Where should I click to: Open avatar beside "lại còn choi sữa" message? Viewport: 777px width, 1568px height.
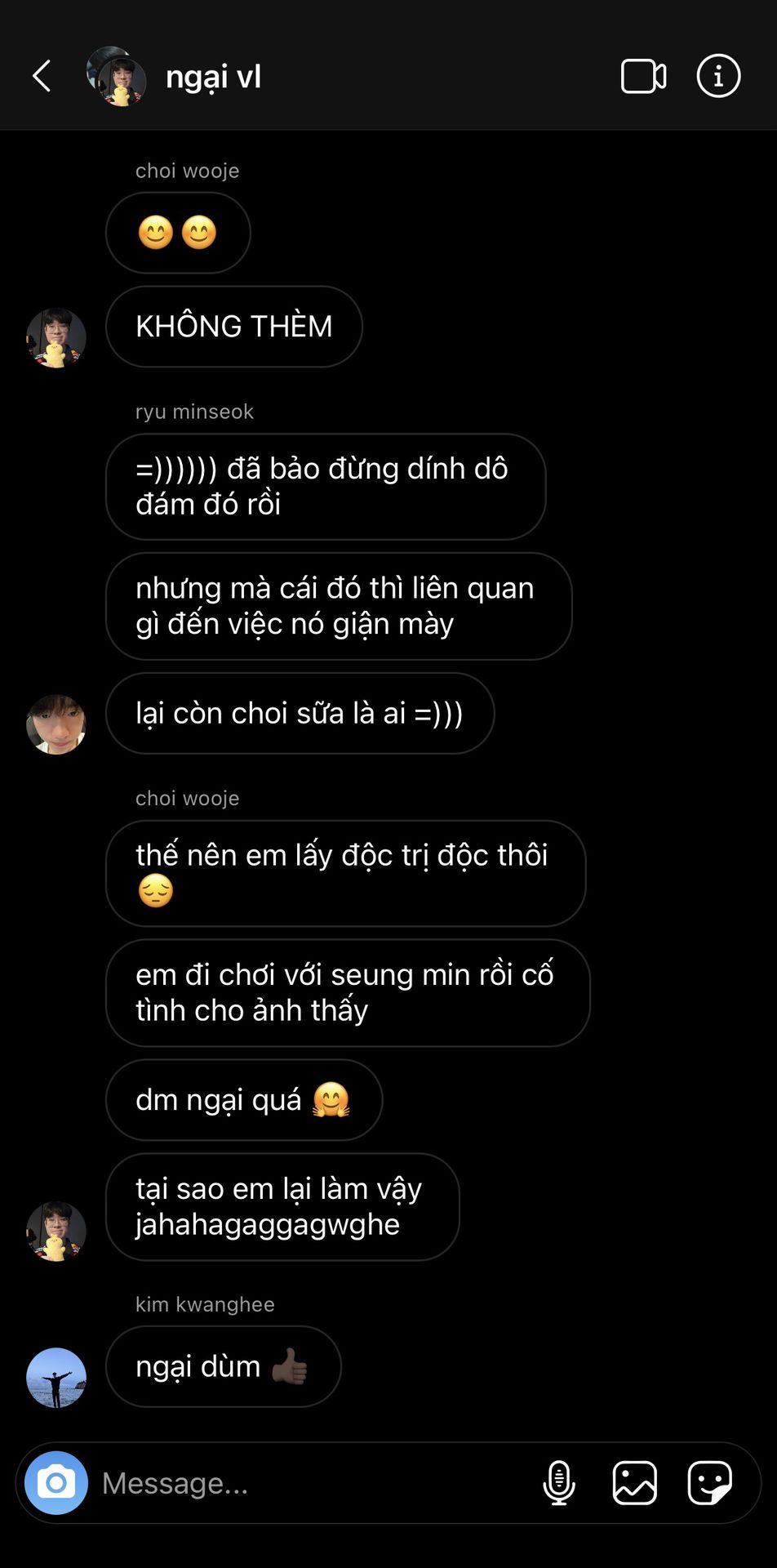click(x=56, y=724)
